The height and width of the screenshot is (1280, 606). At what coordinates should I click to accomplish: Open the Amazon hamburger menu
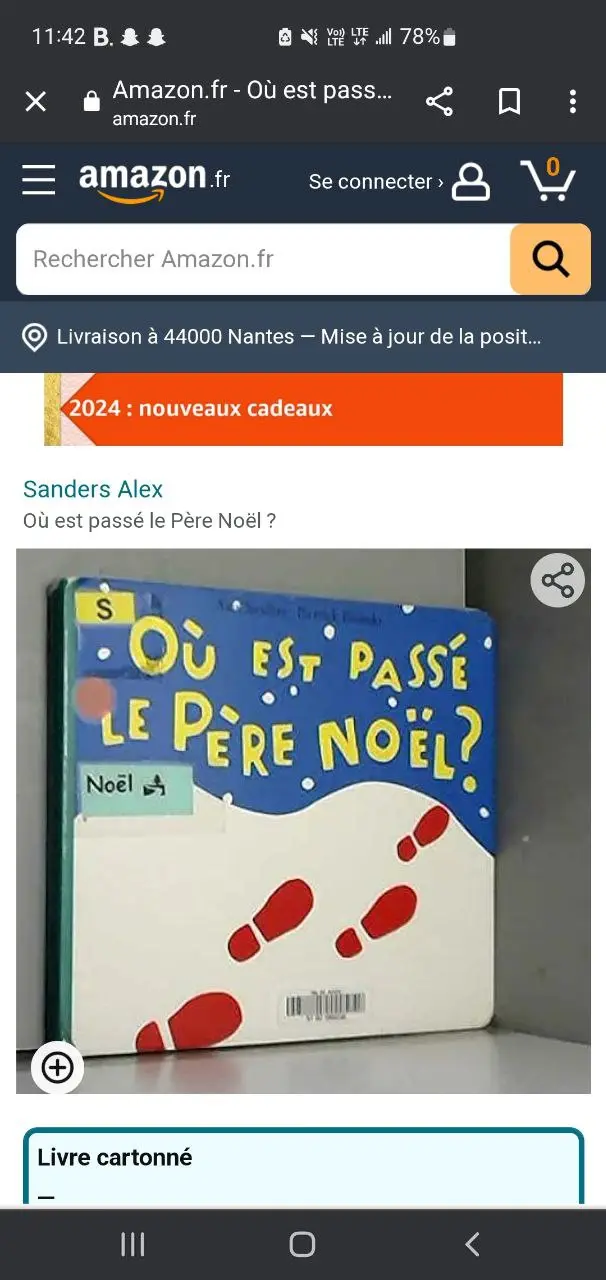tap(39, 181)
